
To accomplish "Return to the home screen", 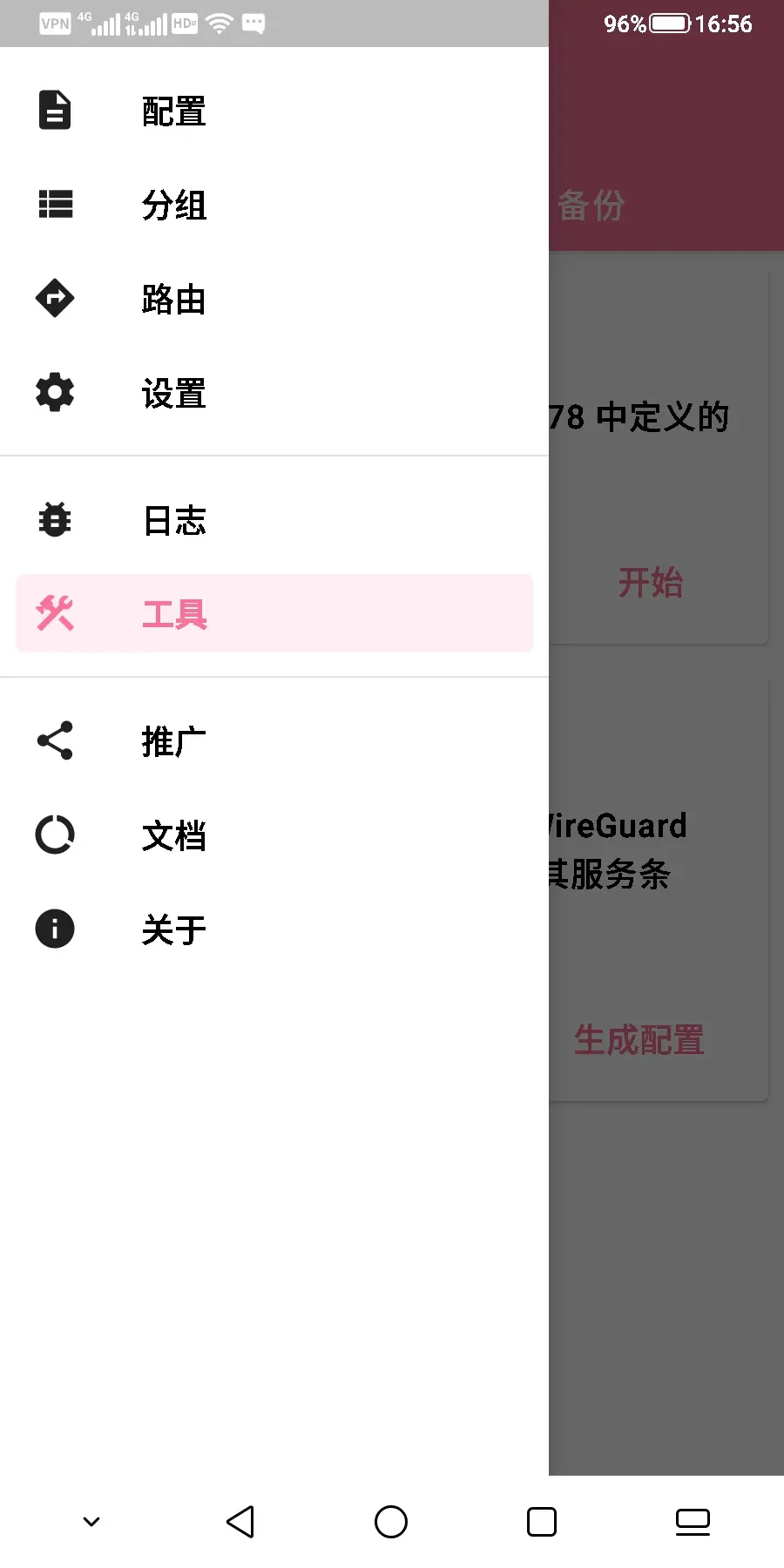I will [x=391, y=1522].
